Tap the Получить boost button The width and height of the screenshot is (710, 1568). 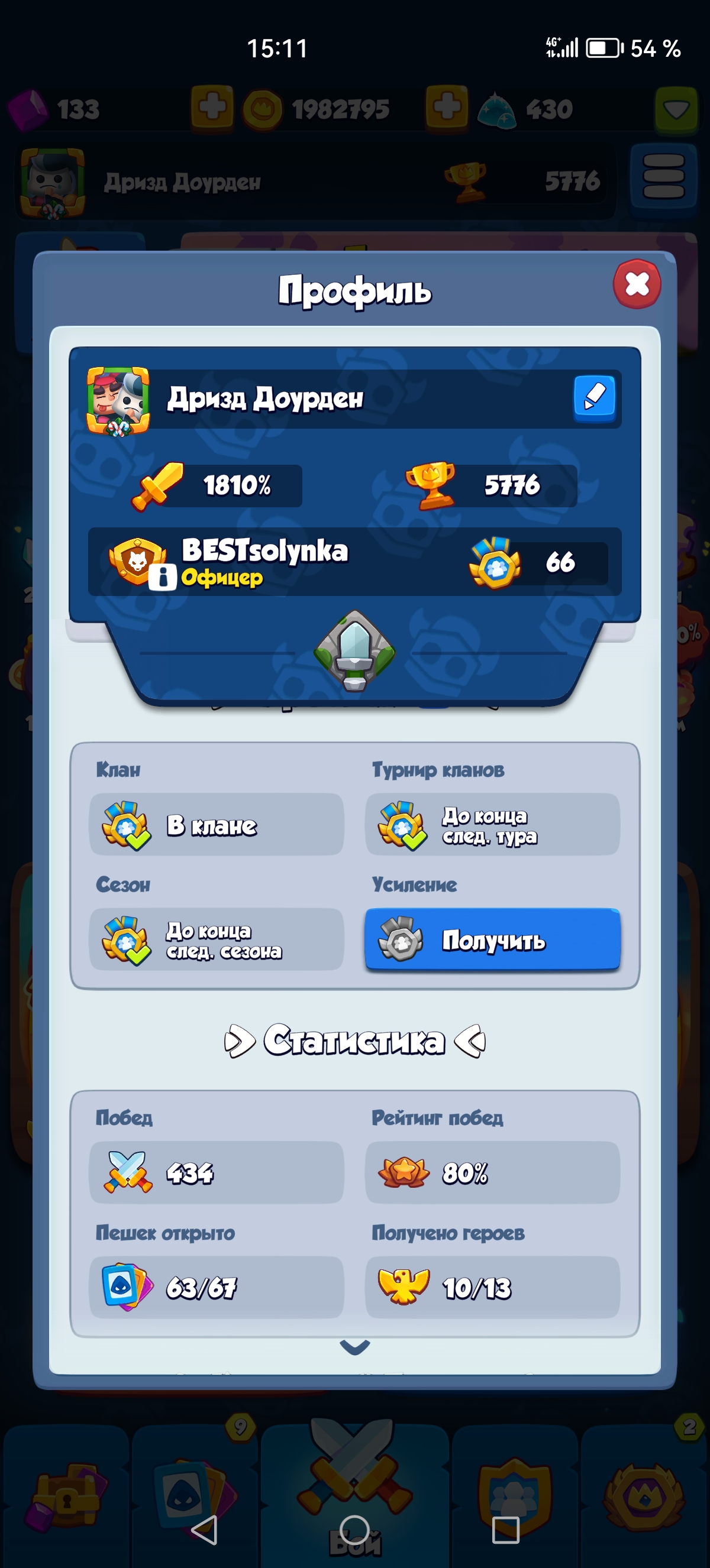(x=492, y=940)
